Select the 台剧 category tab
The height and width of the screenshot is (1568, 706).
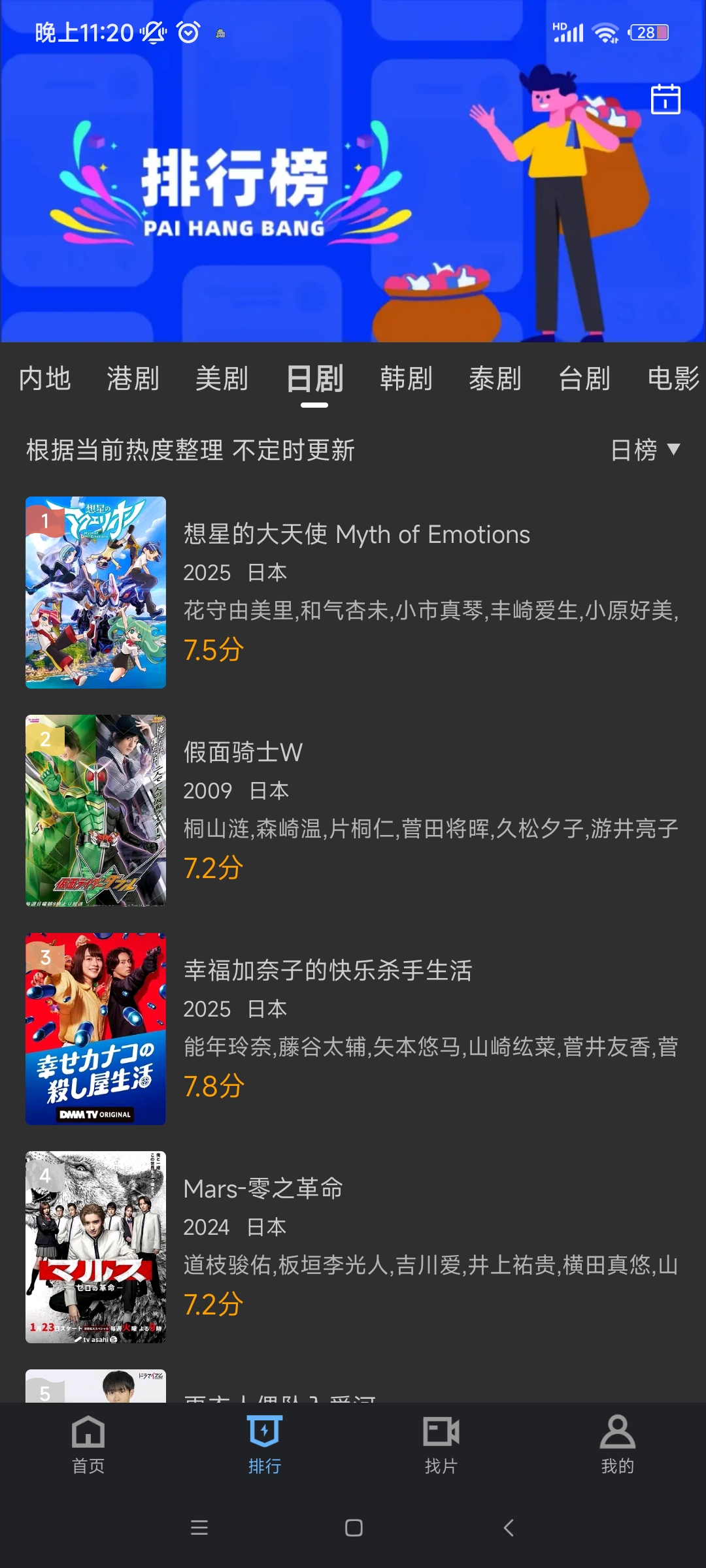584,378
